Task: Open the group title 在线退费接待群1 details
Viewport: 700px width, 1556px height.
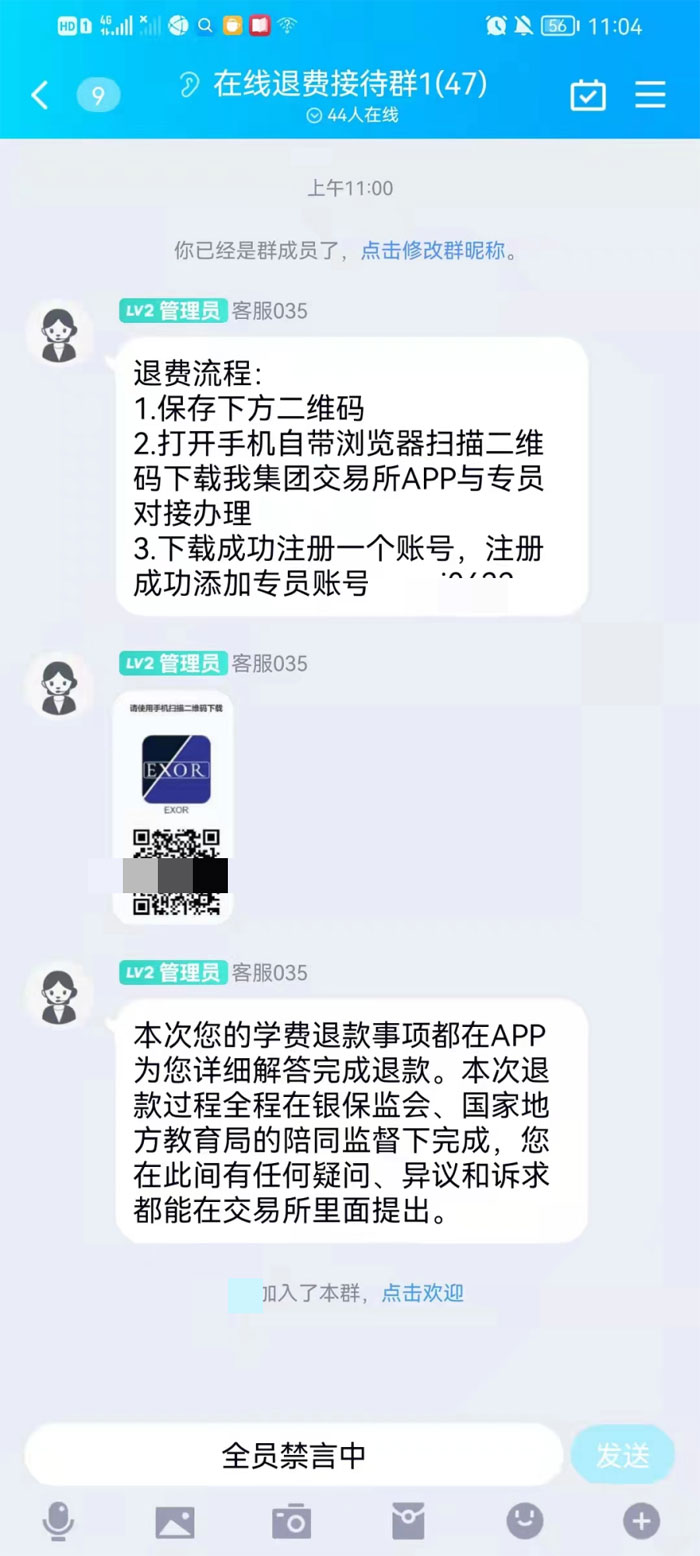Action: (x=349, y=85)
